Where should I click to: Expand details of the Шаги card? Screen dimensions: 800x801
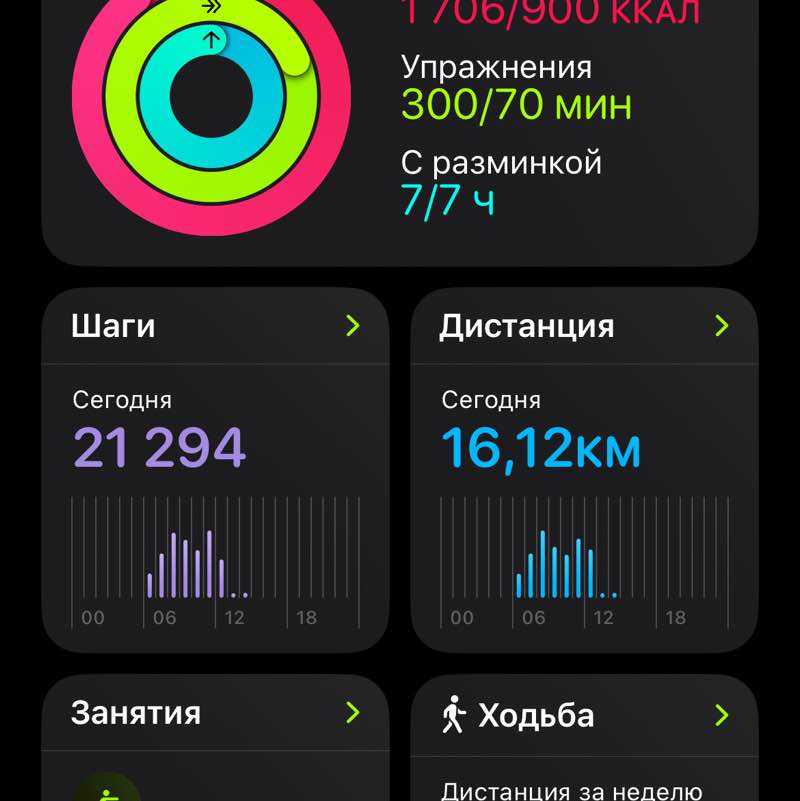(352, 325)
